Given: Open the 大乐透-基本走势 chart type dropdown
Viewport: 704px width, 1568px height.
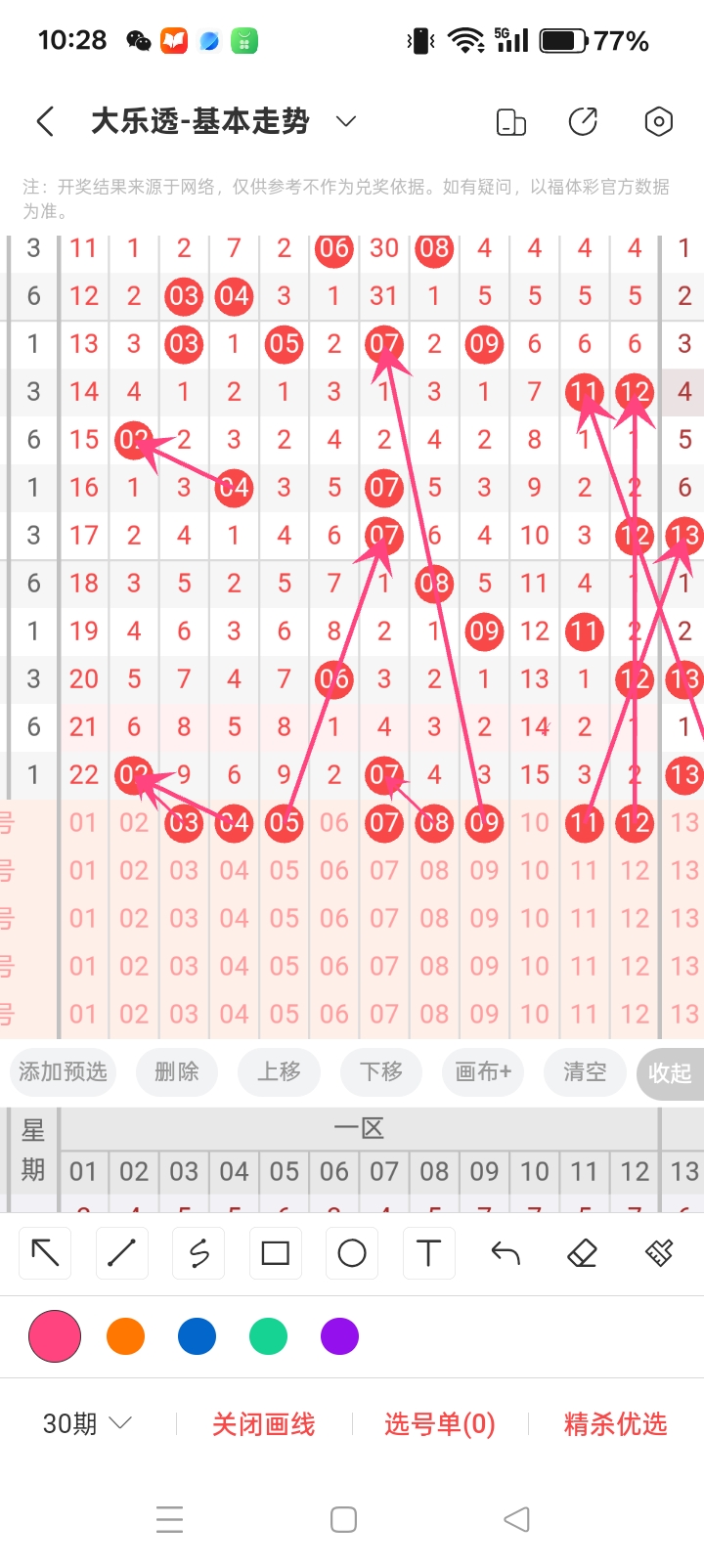Looking at the screenshot, I should point(344,121).
